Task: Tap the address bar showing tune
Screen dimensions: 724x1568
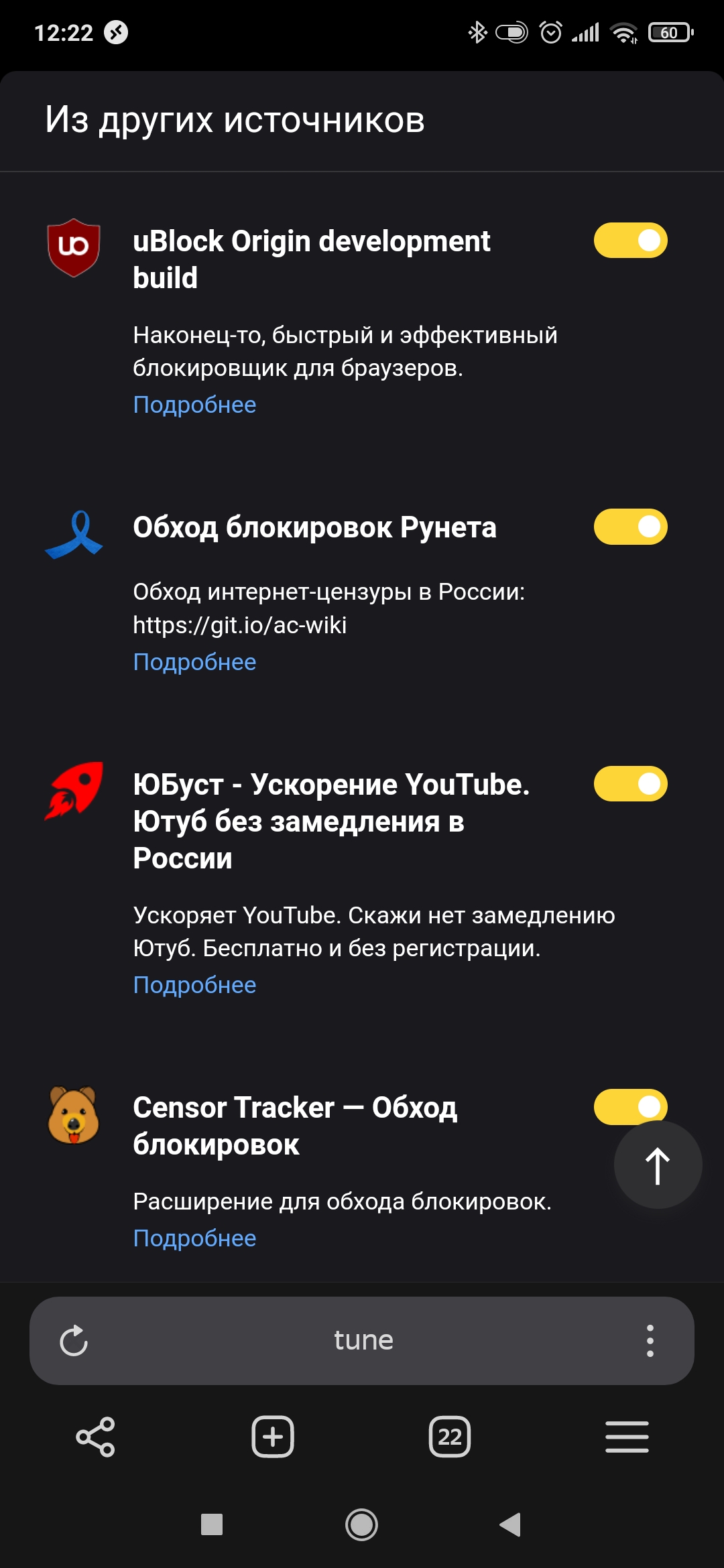Action: tap(363, 1341)
